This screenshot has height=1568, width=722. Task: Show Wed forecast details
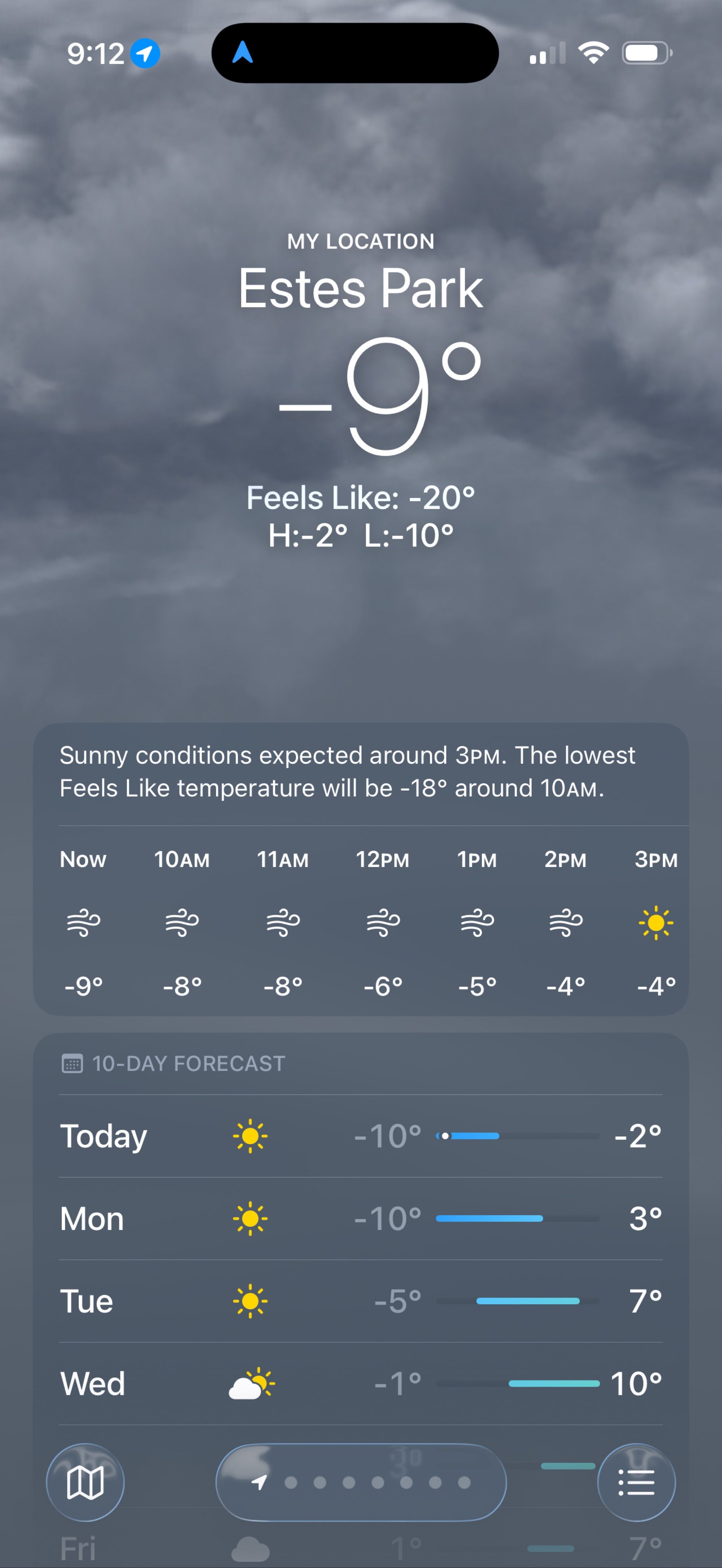[361, 1384]
